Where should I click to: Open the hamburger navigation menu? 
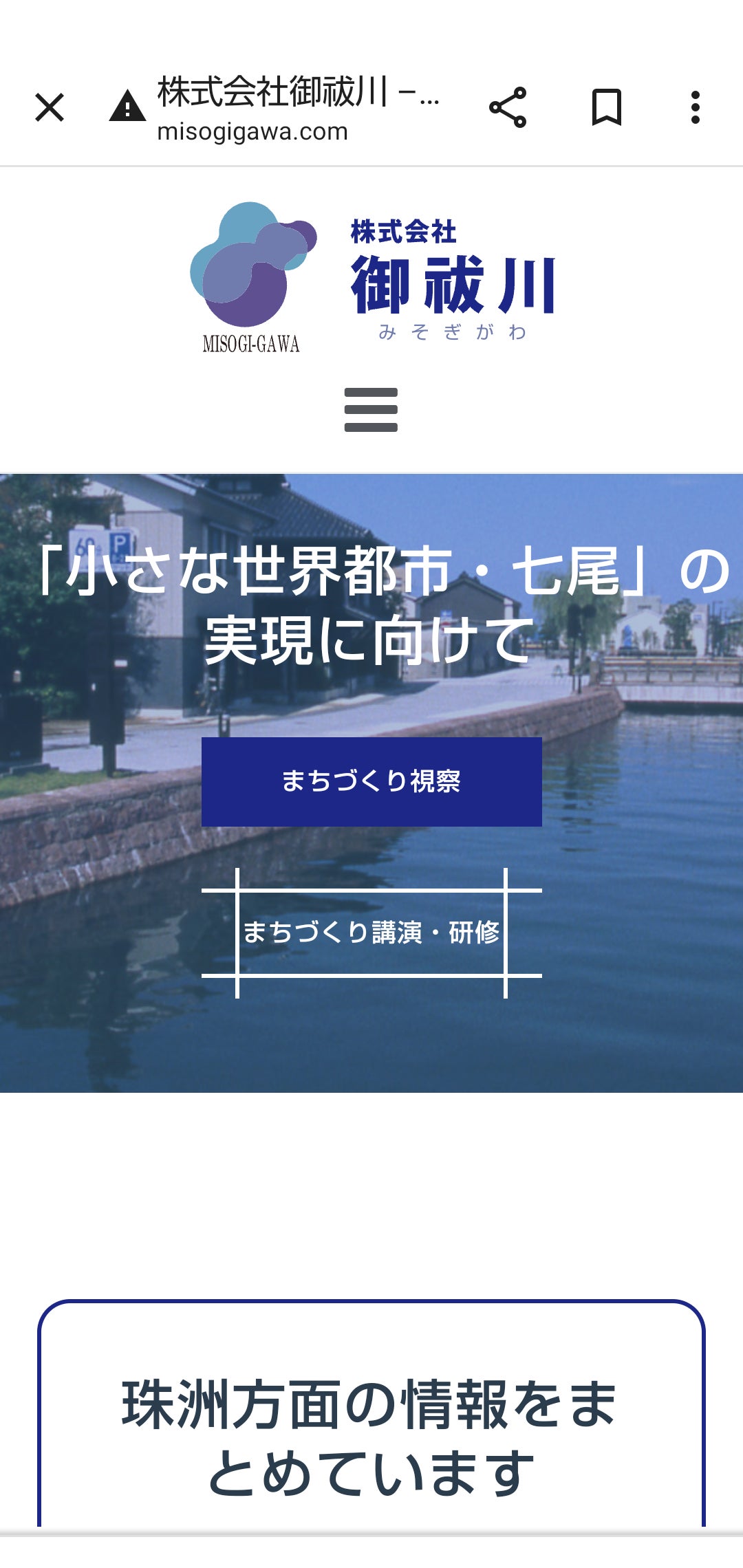click(x=371, y=410)
